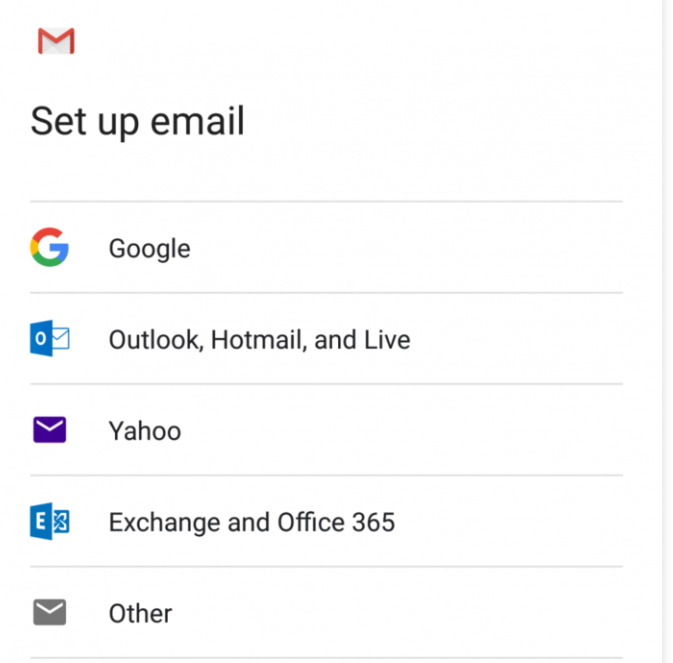Open Exchange and Office 365 setup
The image size is (673, 663).
coord(251,522)
